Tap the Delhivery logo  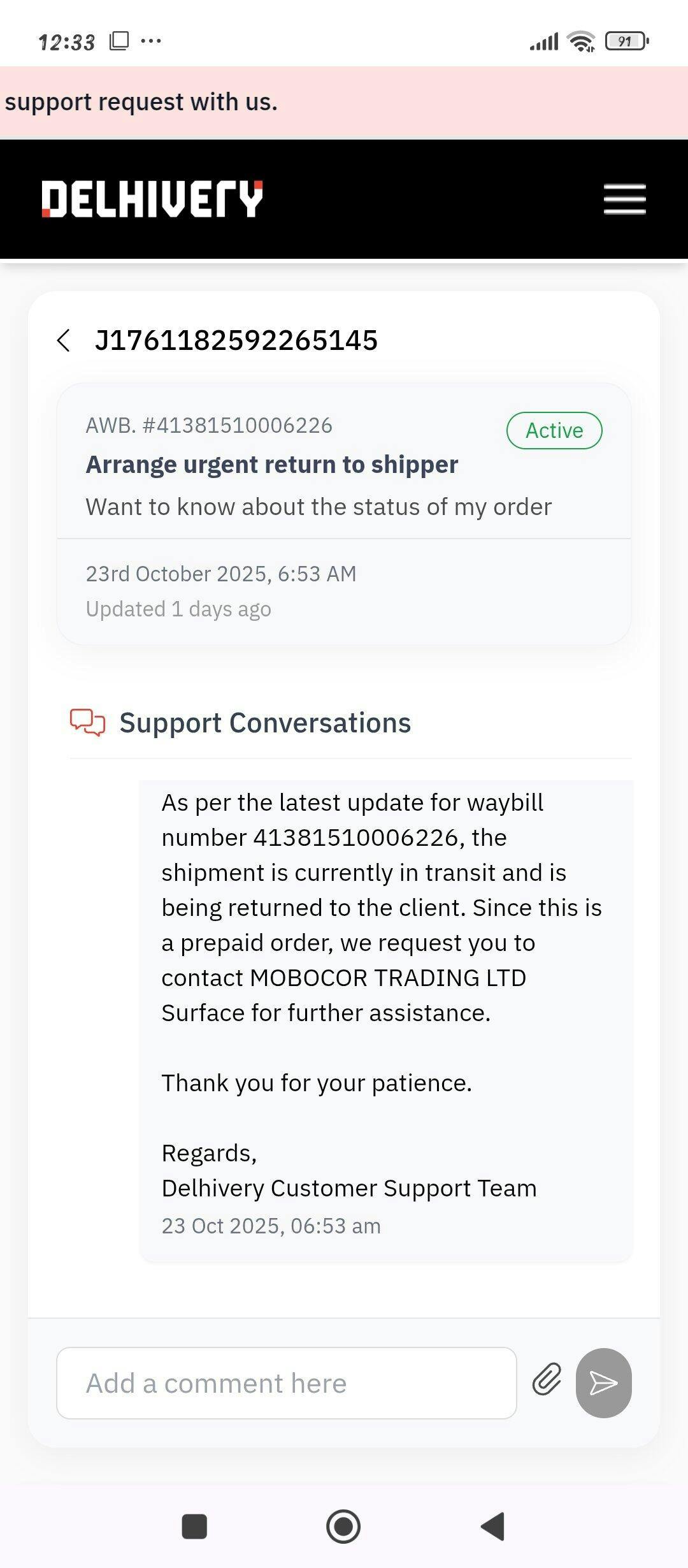click(x=152, y=199)
